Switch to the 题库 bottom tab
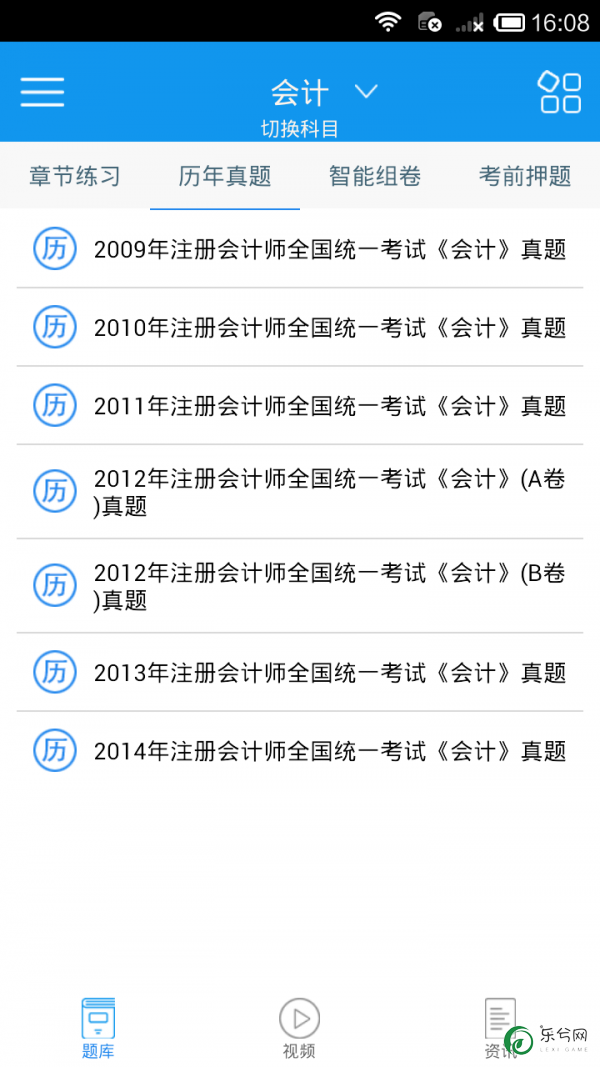 [99, 1028]
